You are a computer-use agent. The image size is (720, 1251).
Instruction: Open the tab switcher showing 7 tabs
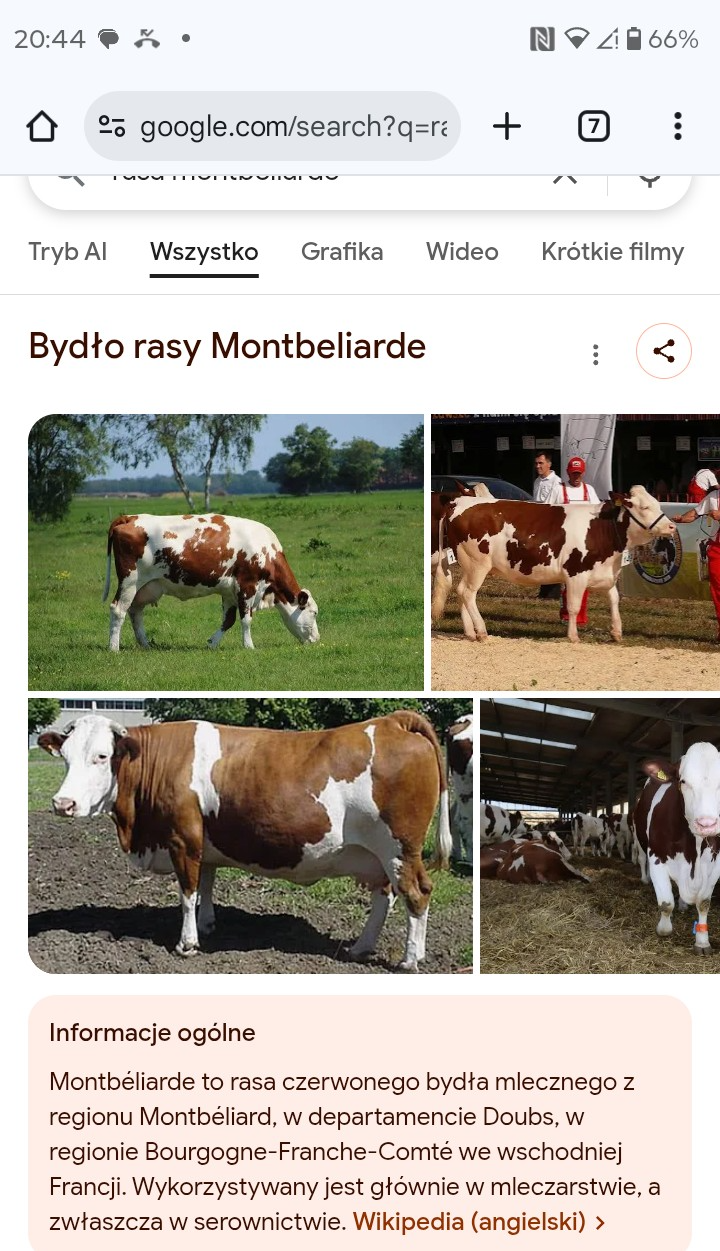(593, 126)
